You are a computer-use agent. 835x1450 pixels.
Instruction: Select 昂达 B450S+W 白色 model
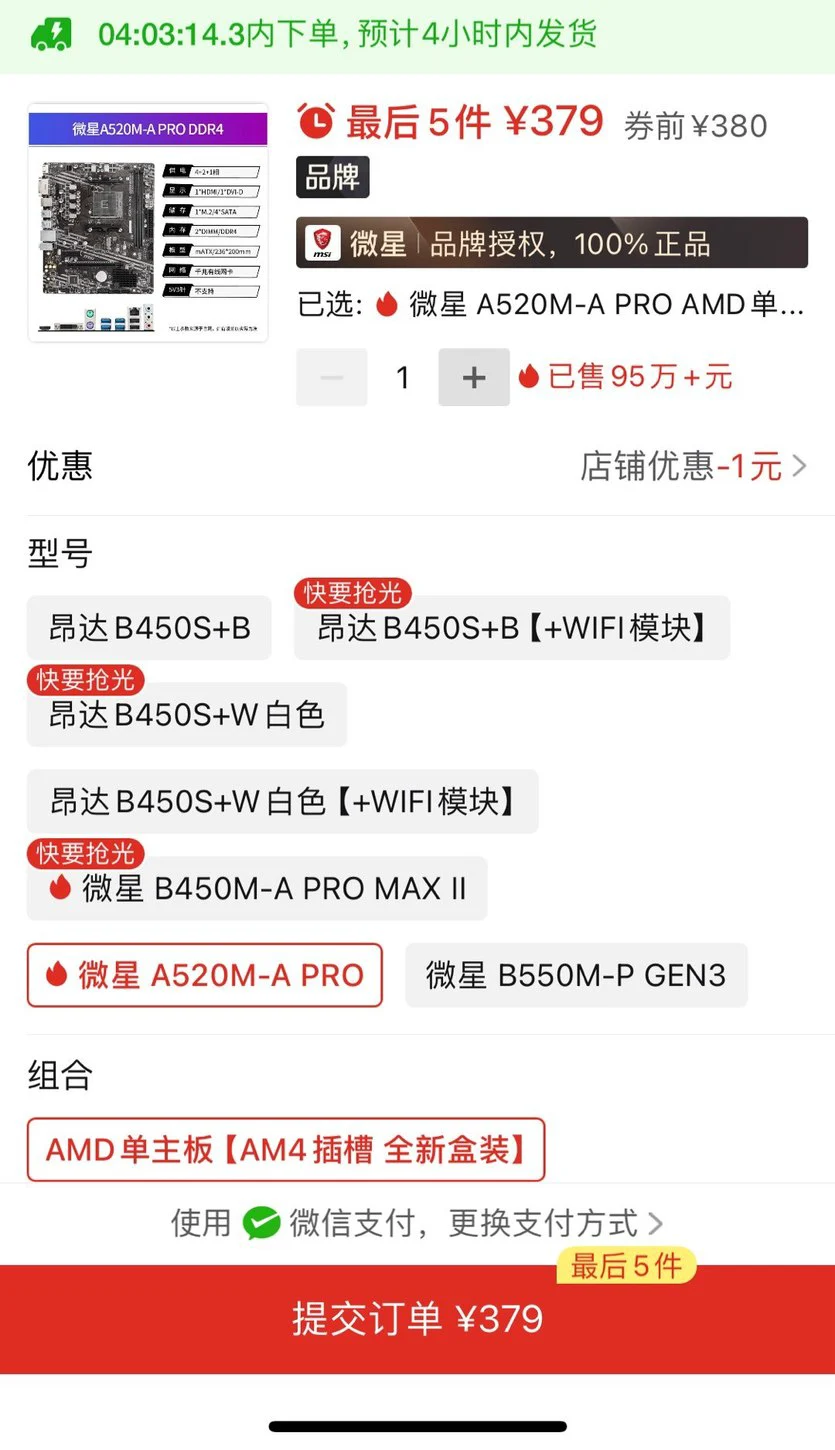pyautogui.click(x=187, y=715)
